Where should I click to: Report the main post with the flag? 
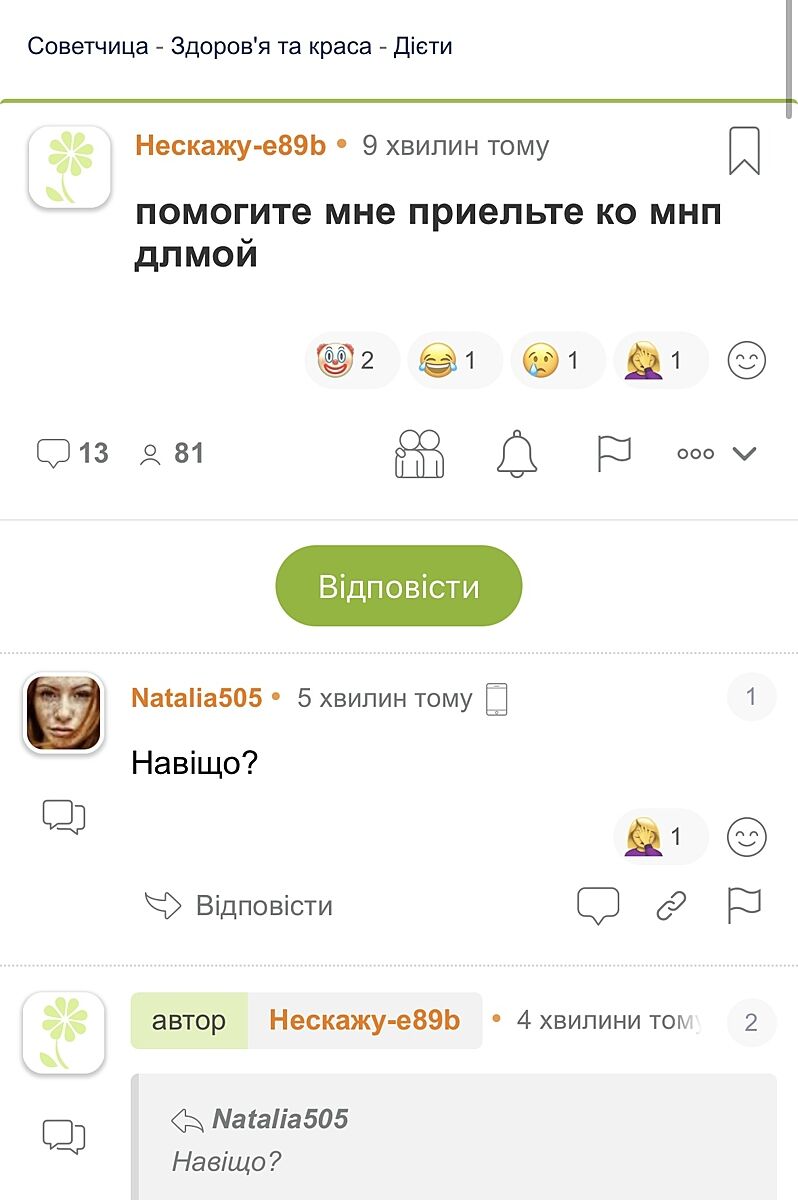(614, 454)
